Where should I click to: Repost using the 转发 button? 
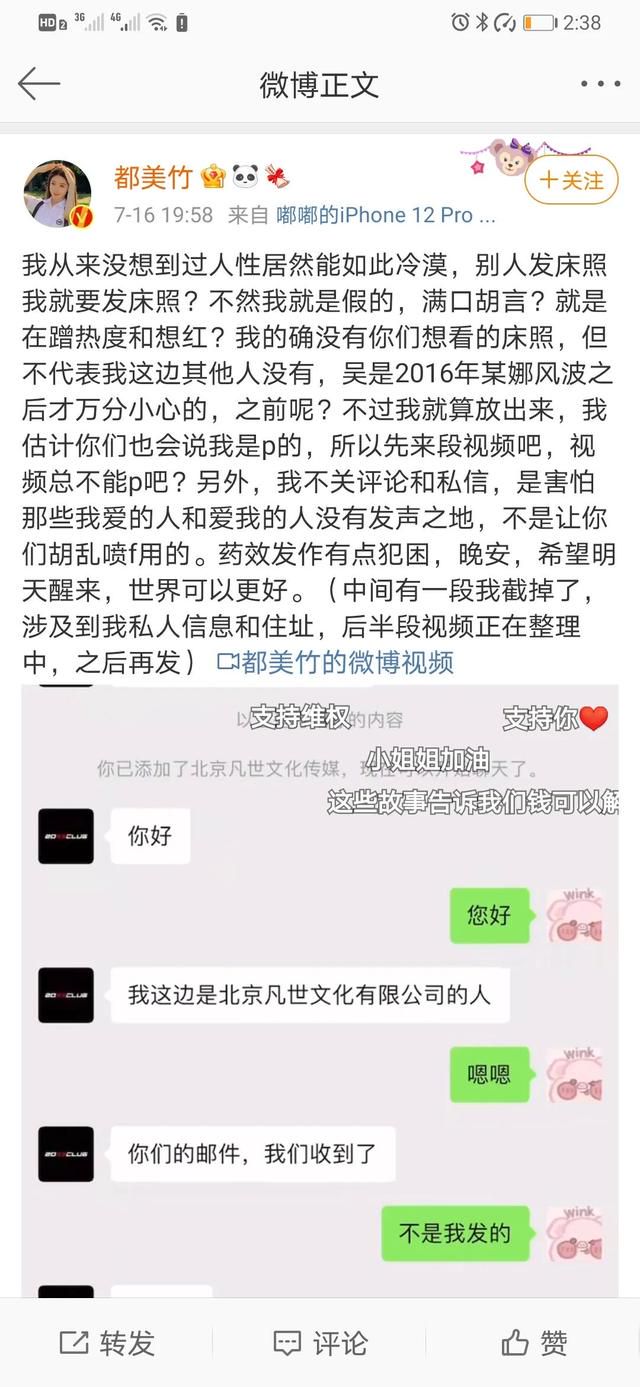(107, 1342)
